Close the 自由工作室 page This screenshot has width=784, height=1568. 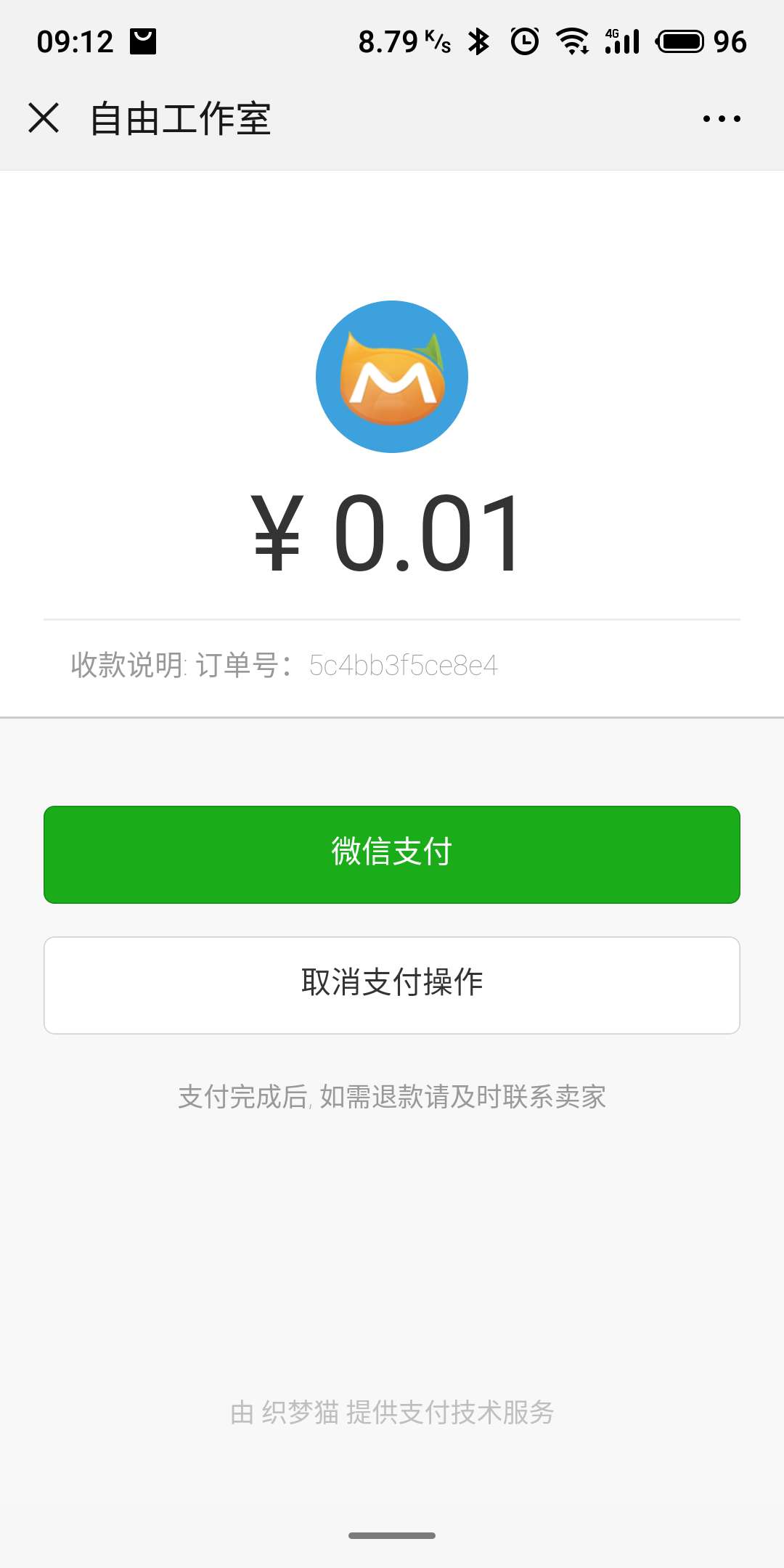coord(44,118)
